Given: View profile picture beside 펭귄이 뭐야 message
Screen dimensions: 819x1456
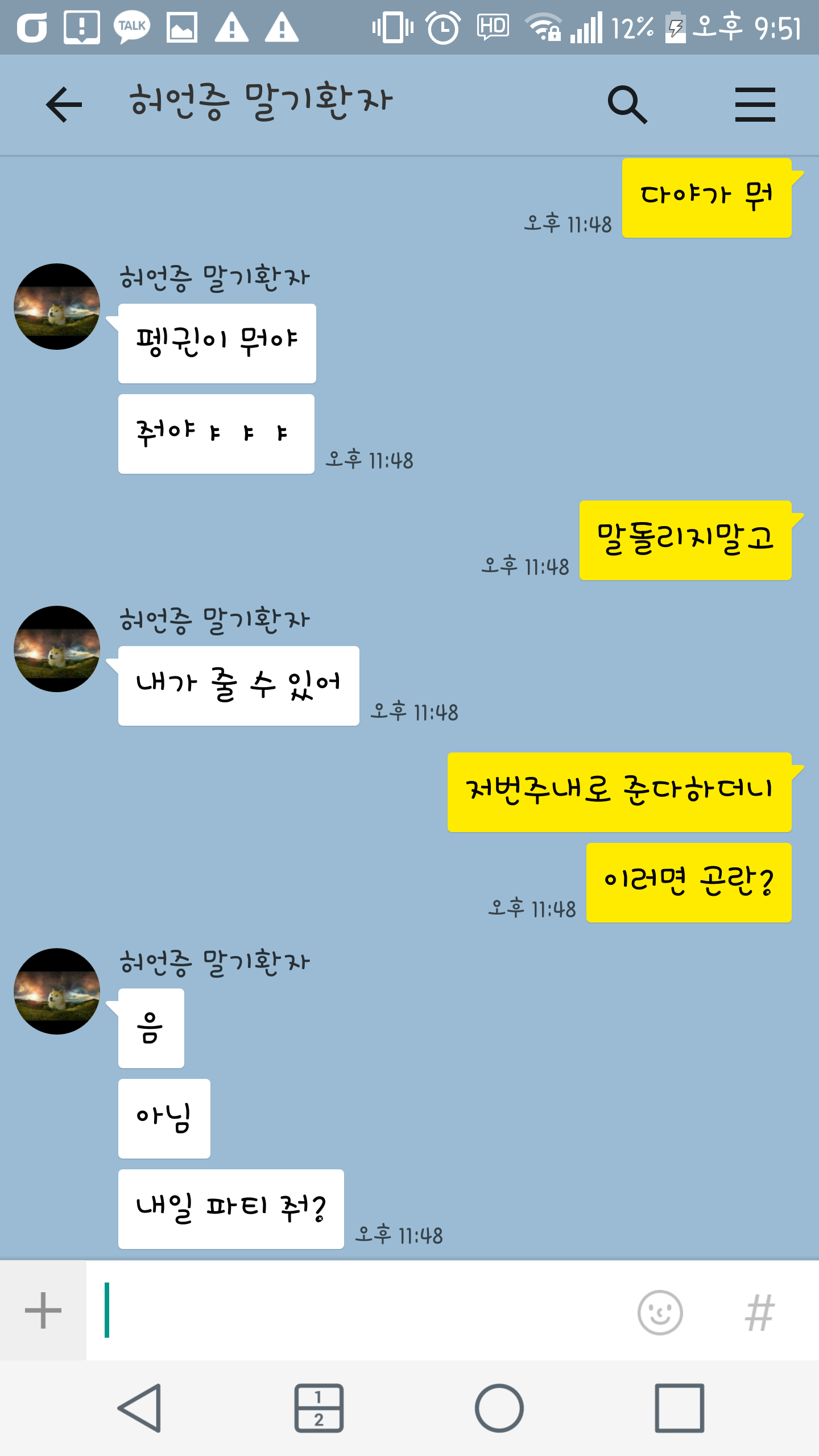Looking at the screenshot, I should coord(57,307).
